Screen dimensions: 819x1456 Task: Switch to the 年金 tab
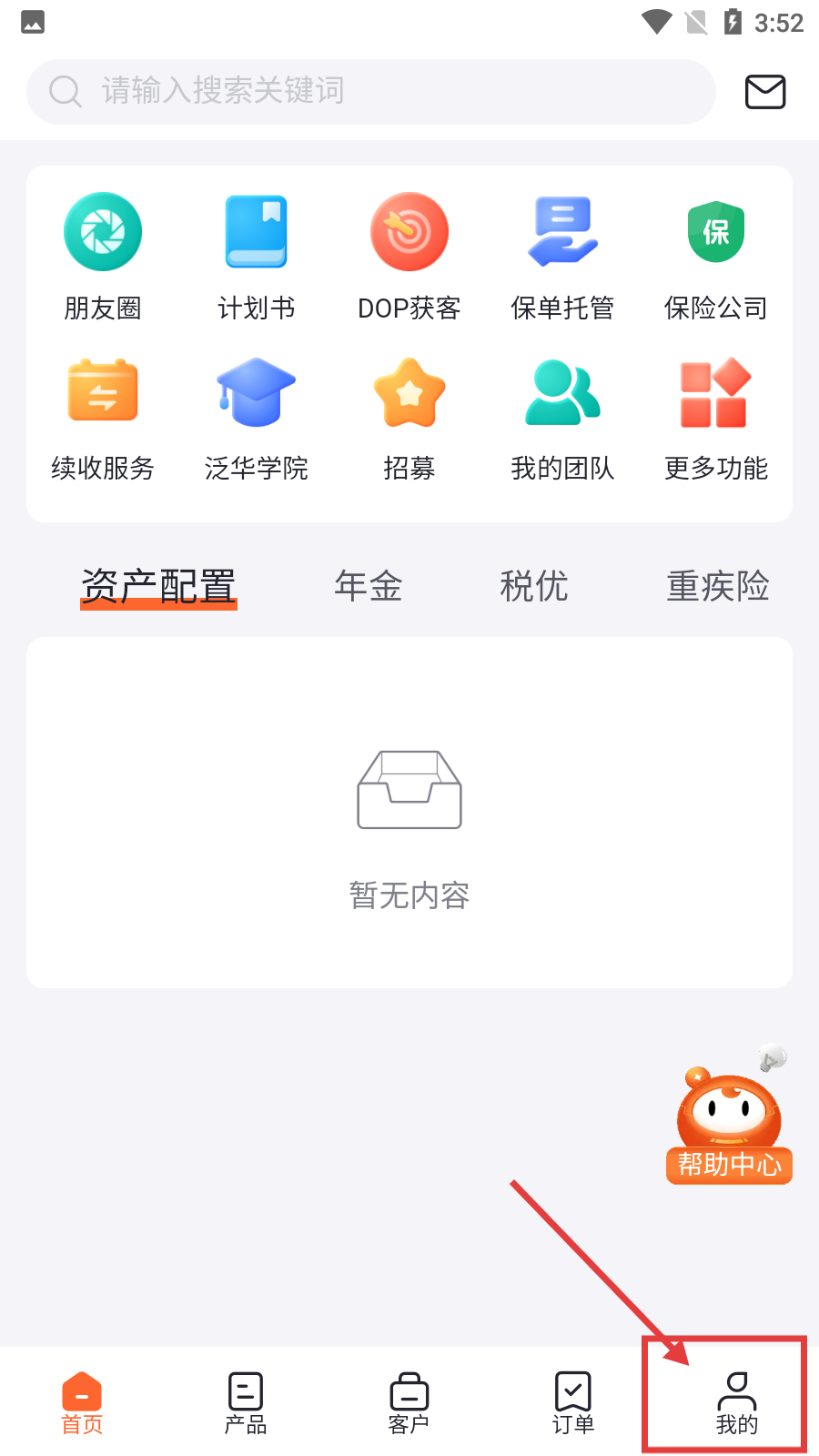[x=369, y=586]
